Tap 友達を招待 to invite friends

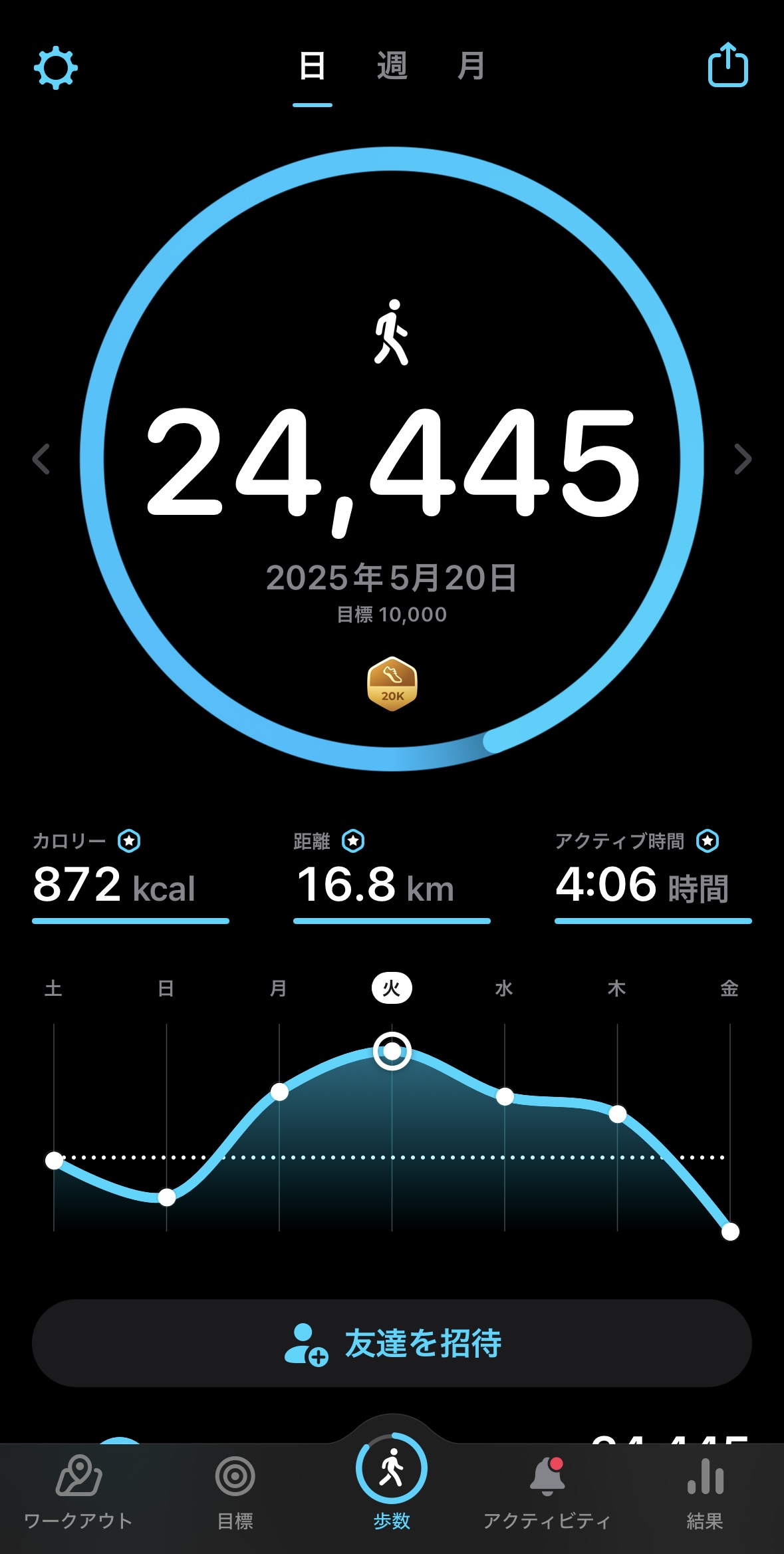392,1343
